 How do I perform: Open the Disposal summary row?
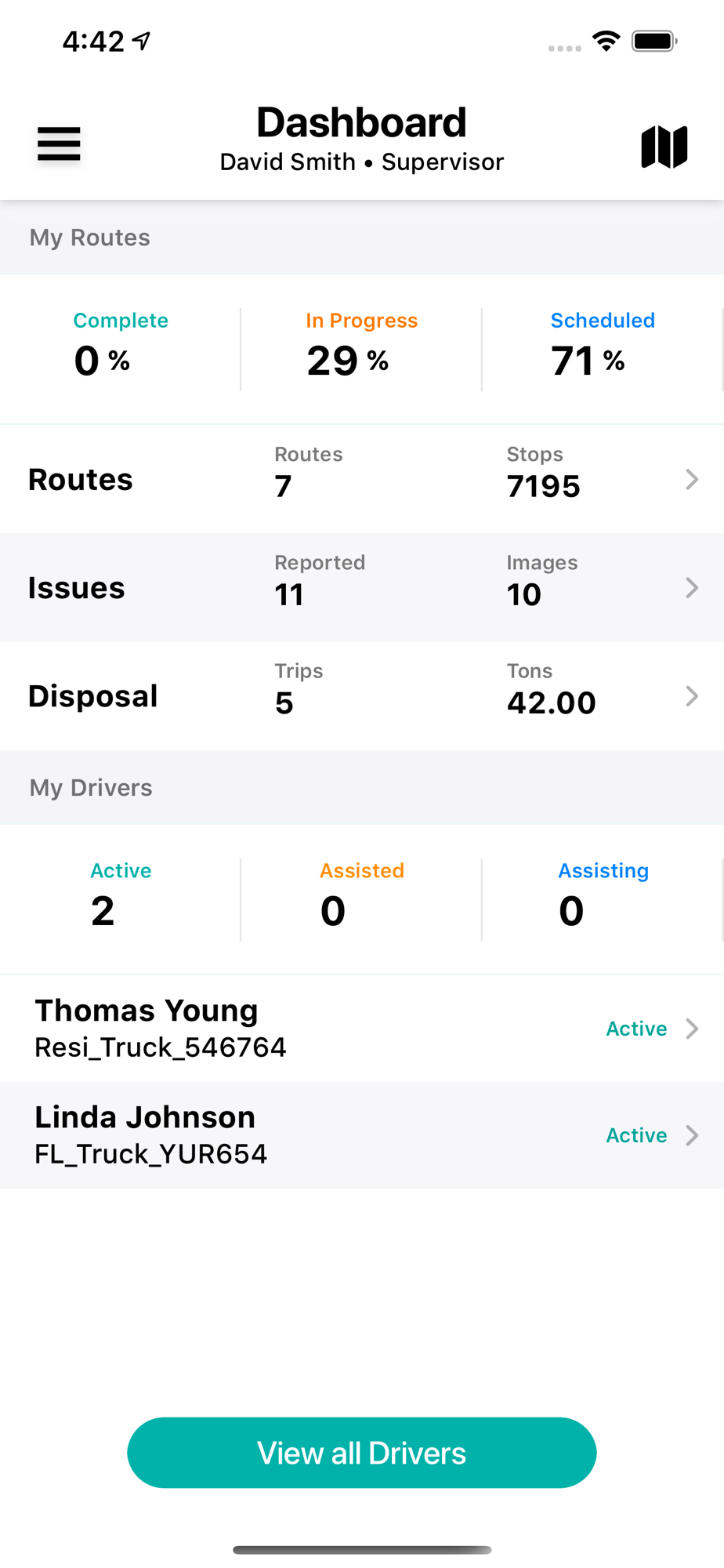tap(362, 696)
